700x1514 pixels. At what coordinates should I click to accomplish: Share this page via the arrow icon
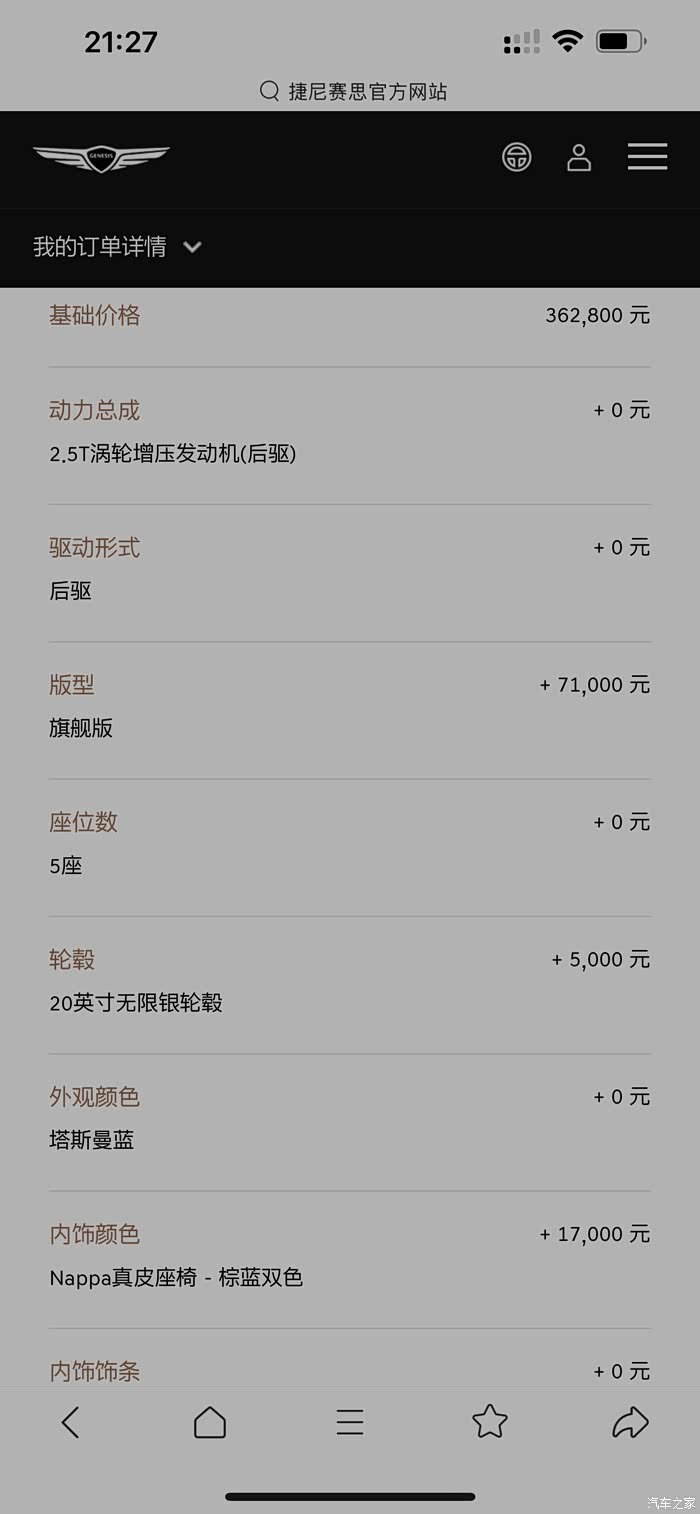[x=630, y=1422]
